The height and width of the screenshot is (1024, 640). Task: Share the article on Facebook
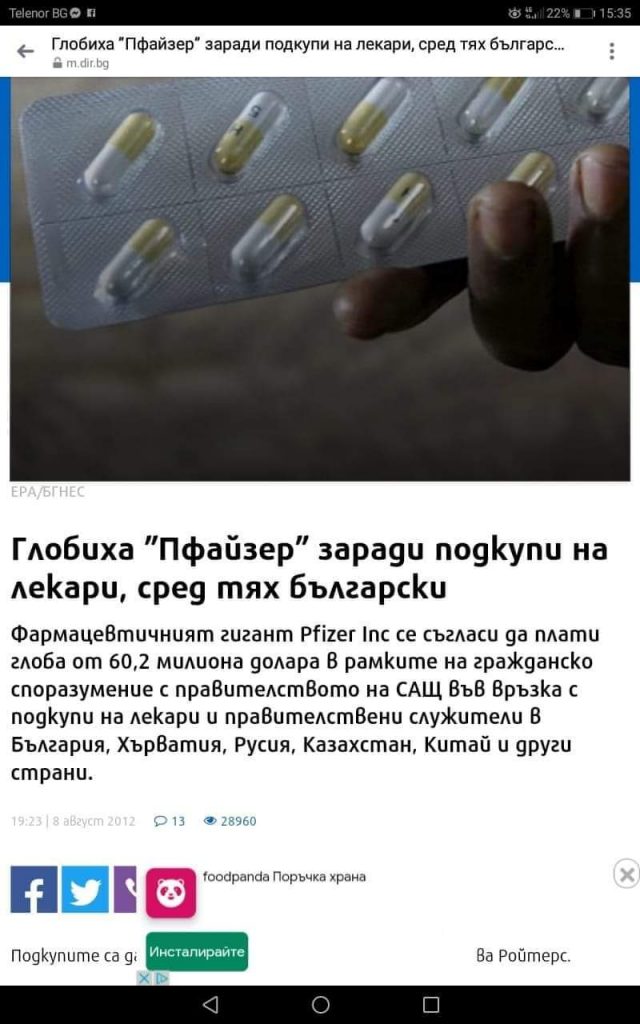click(x=34, y=889)
